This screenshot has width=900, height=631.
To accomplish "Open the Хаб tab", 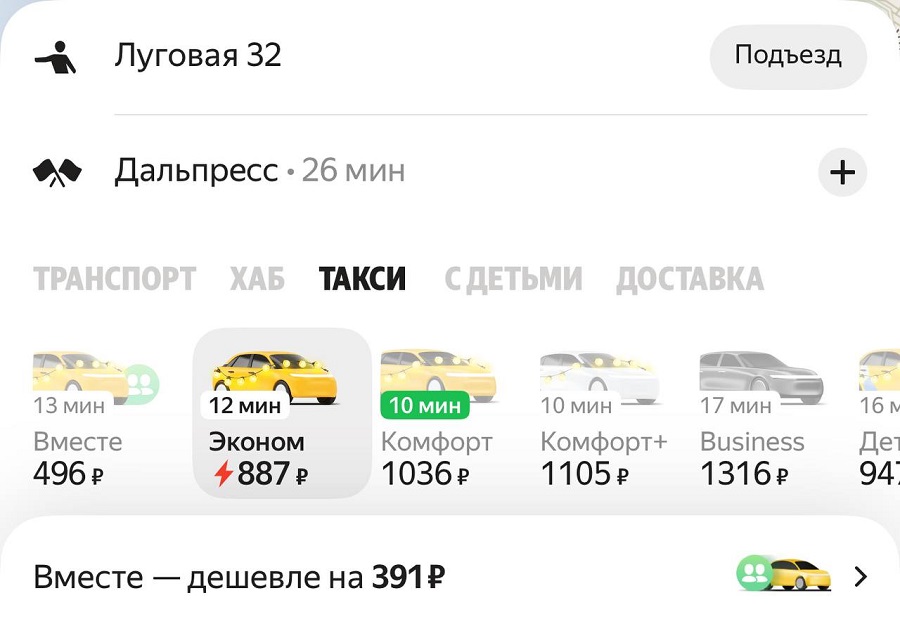I will pyautogui.click(x=257, y=279).
